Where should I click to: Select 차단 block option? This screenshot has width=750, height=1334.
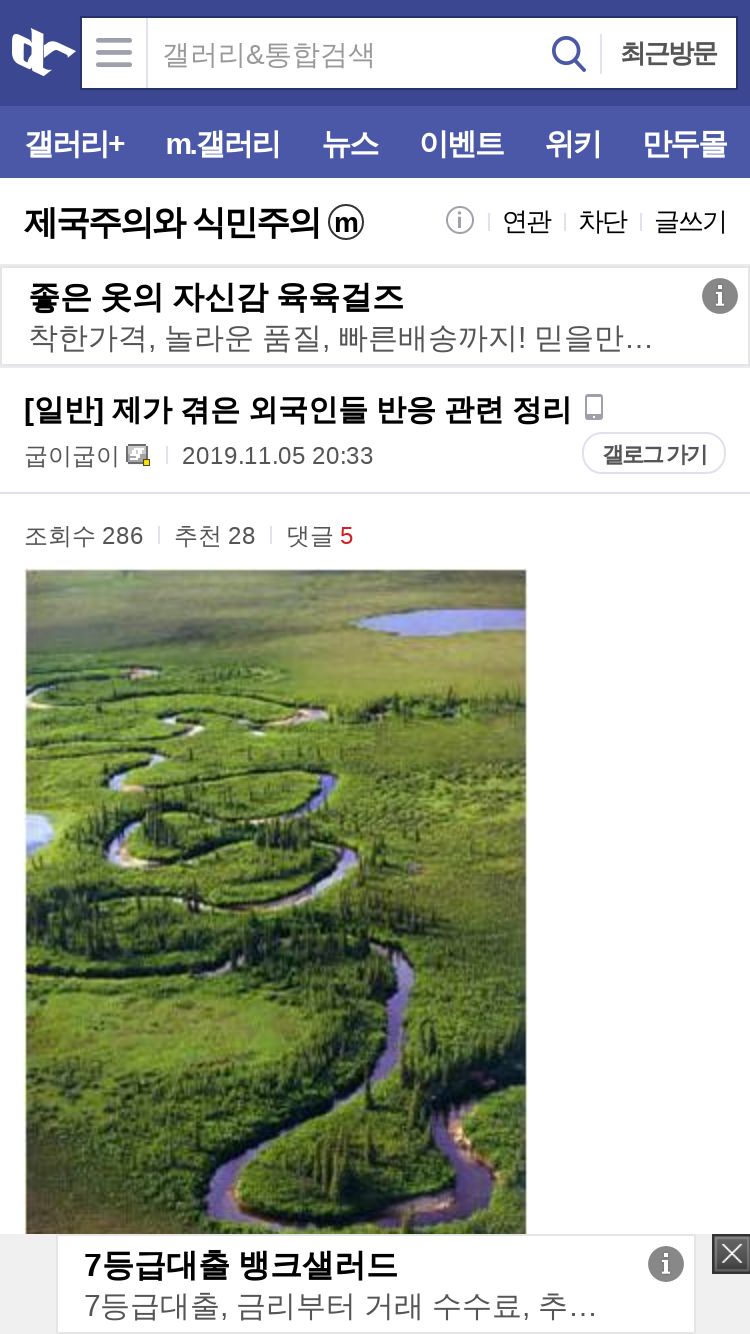pos(603,221)
